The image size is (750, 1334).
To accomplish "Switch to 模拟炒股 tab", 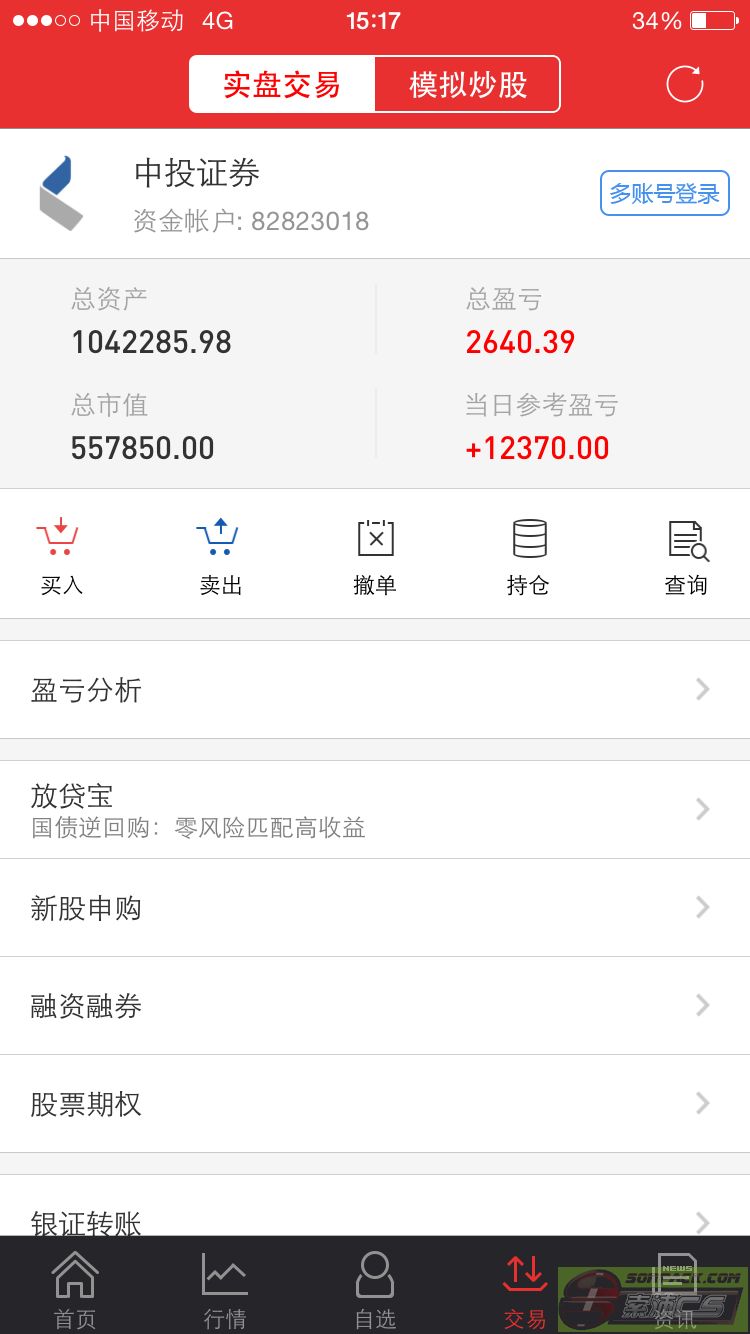I will (x=467, y=85).
